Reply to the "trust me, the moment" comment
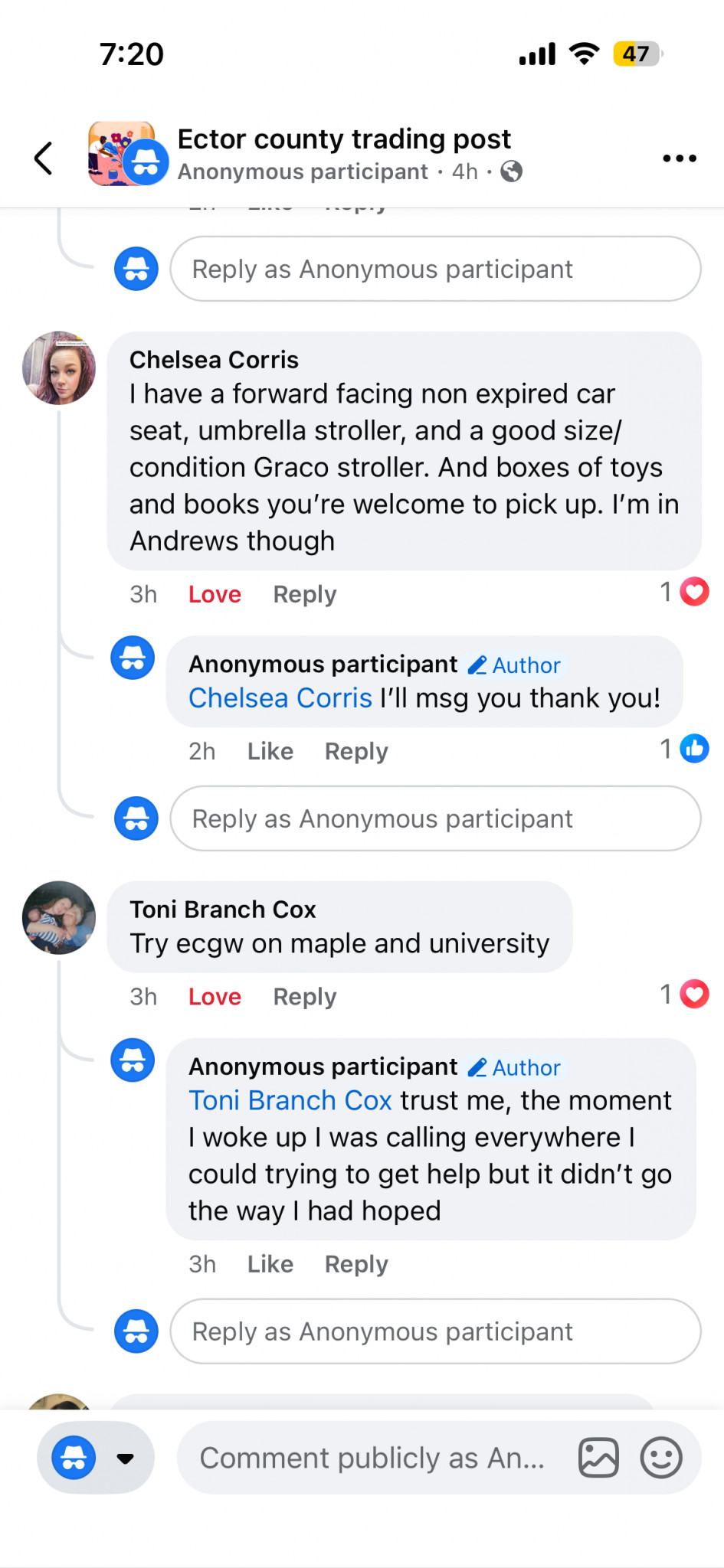The image size is (724, 1568). [x=355, y=1264]
